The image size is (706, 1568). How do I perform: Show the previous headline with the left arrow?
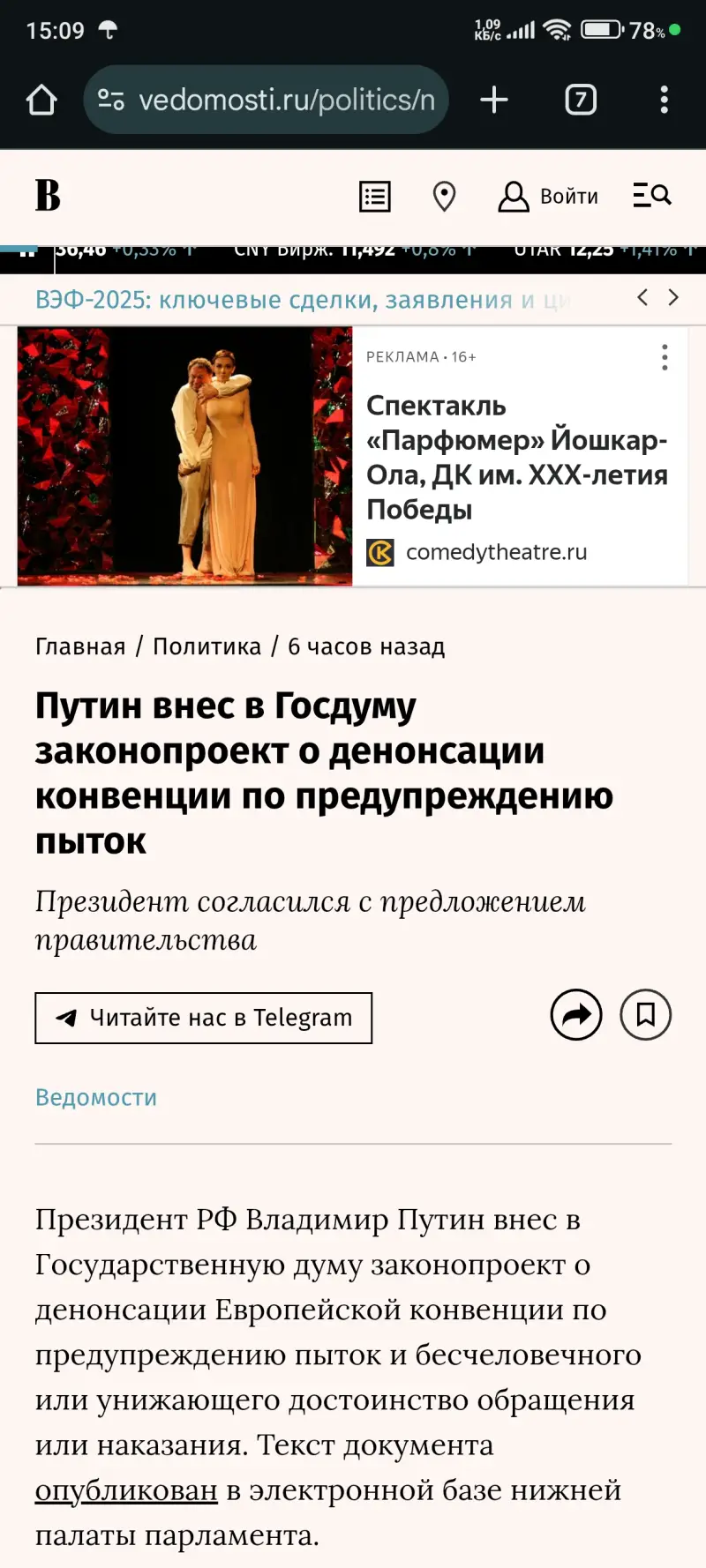[642, 297]
